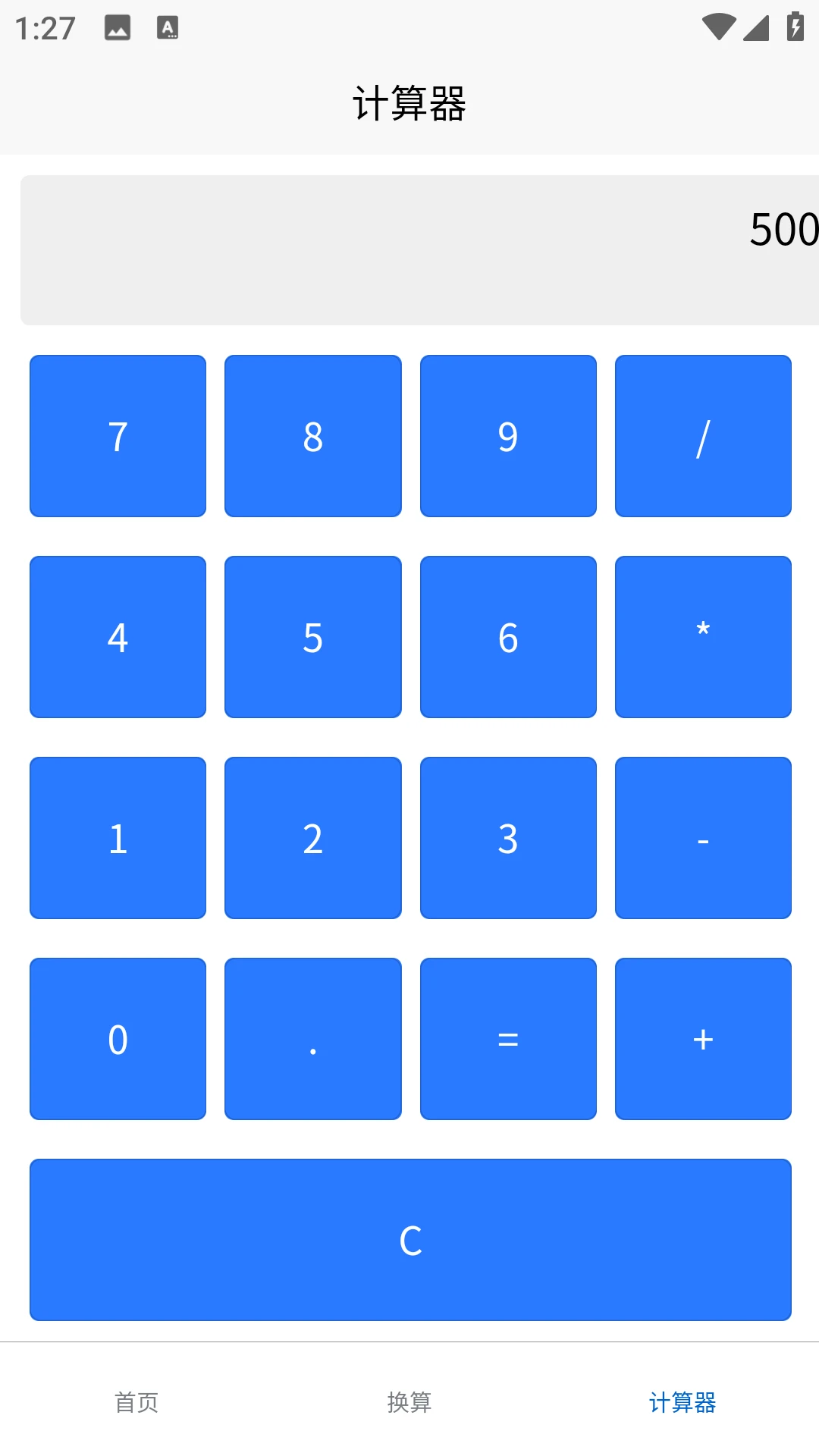Enter digit 8 on the keypad
This screenshot has height=1456, width=819.
click(x=312, y=436)
